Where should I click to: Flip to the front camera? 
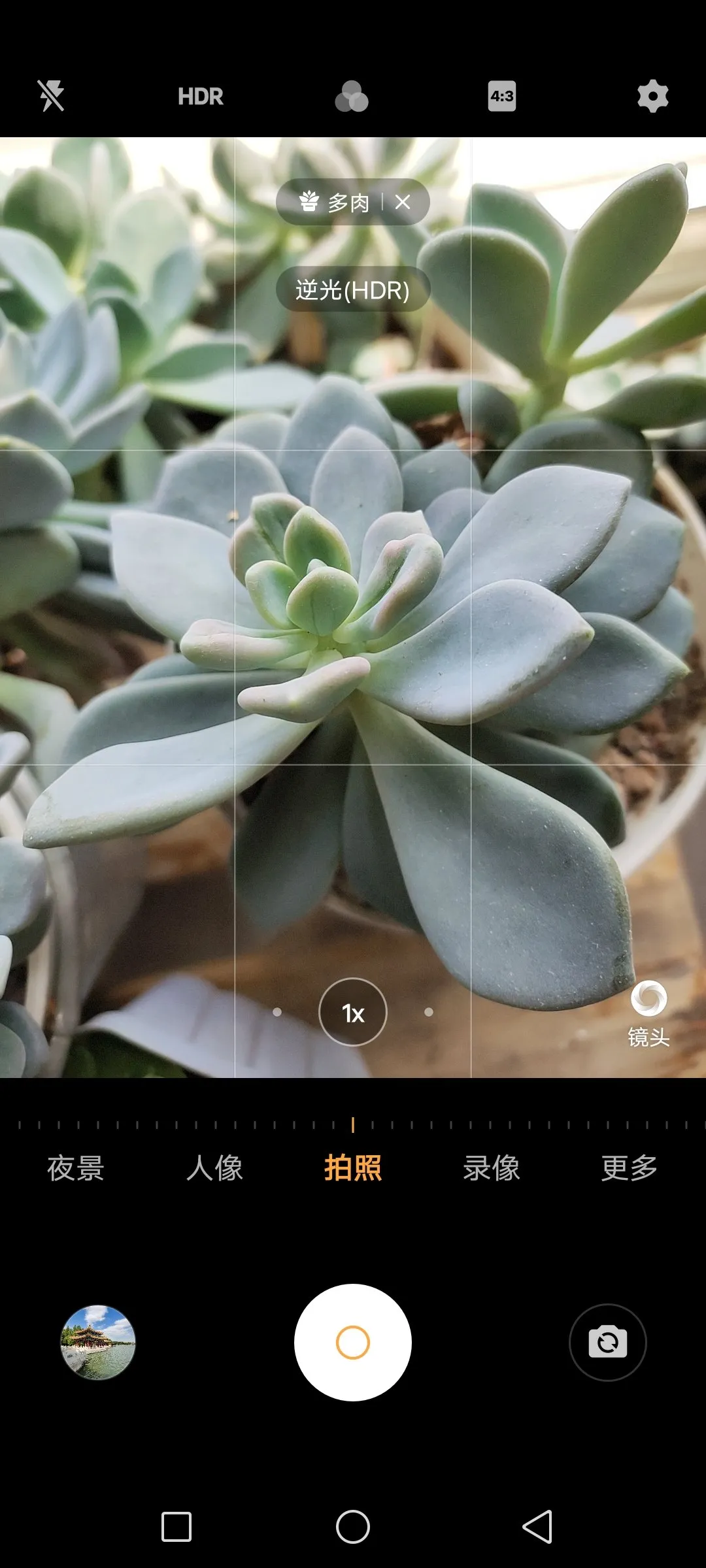point(607,1343)
